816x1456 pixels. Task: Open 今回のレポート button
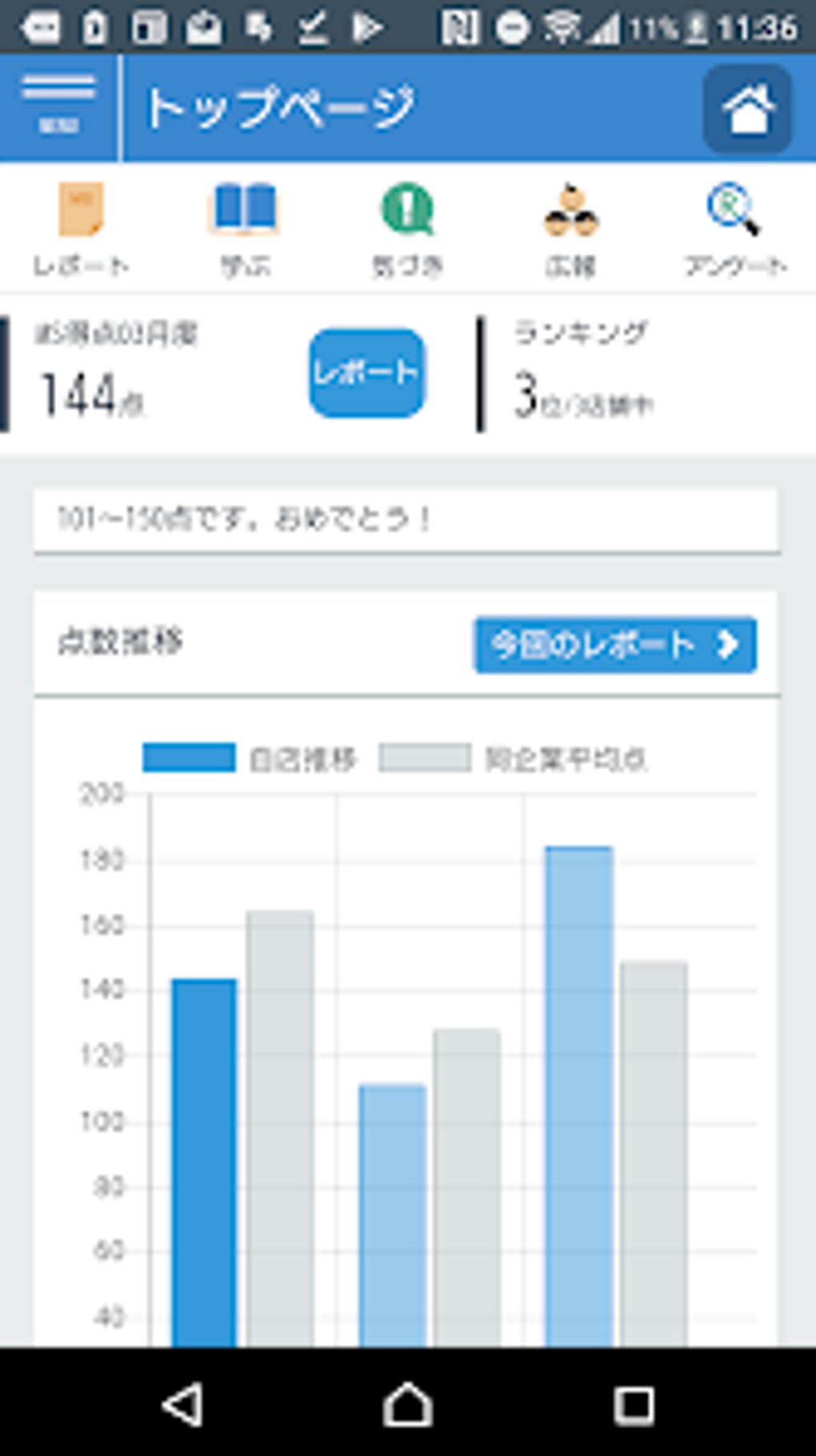615,644
